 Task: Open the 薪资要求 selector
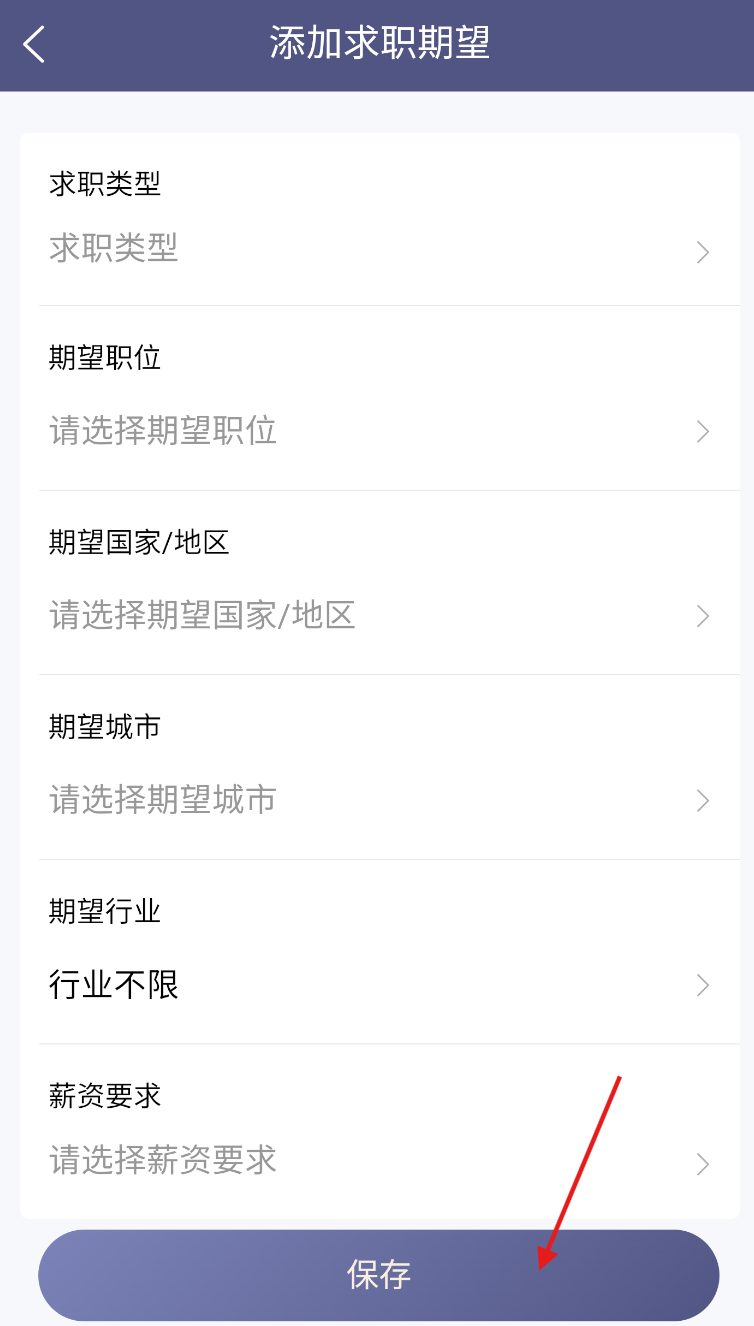380,1161
